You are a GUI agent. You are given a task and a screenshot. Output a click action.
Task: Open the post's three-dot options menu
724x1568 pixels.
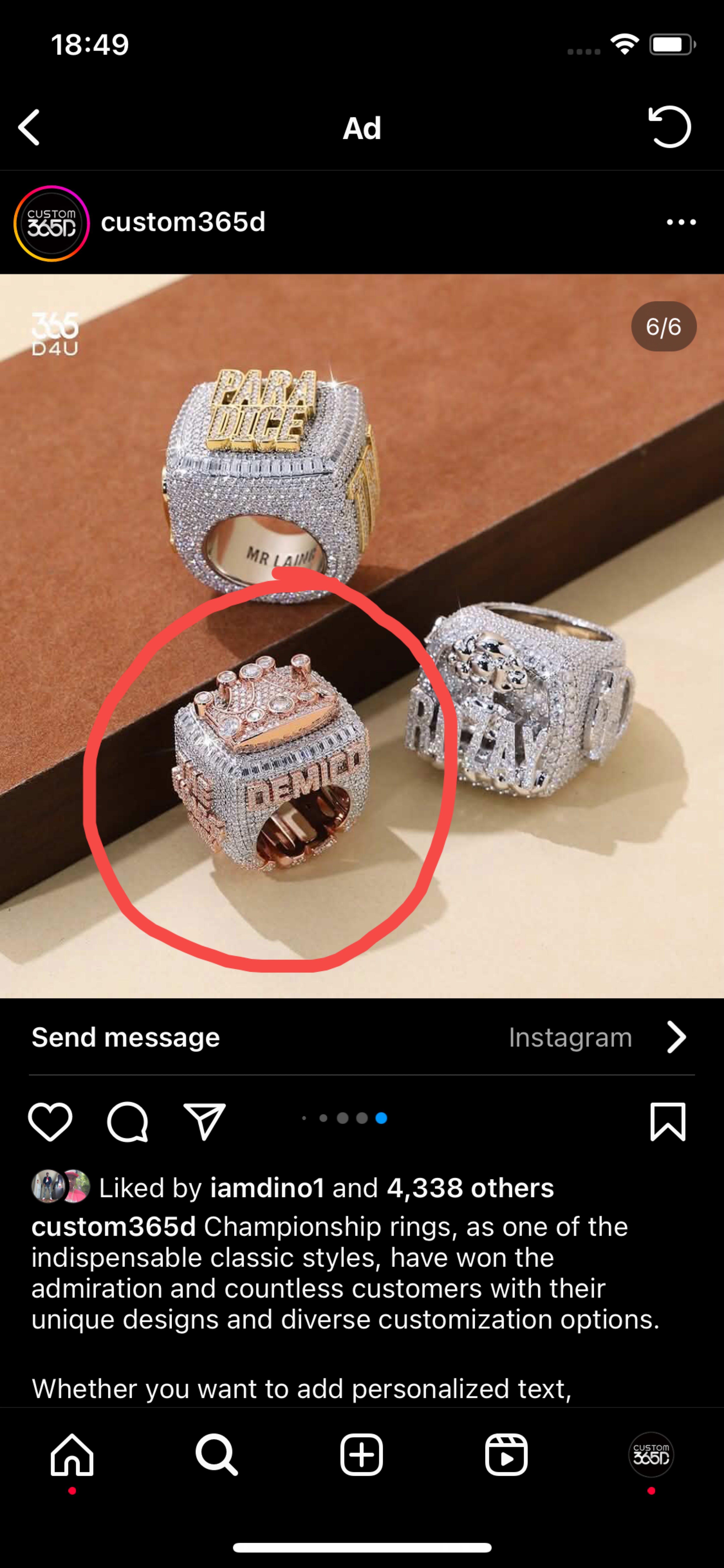[681, 222]
